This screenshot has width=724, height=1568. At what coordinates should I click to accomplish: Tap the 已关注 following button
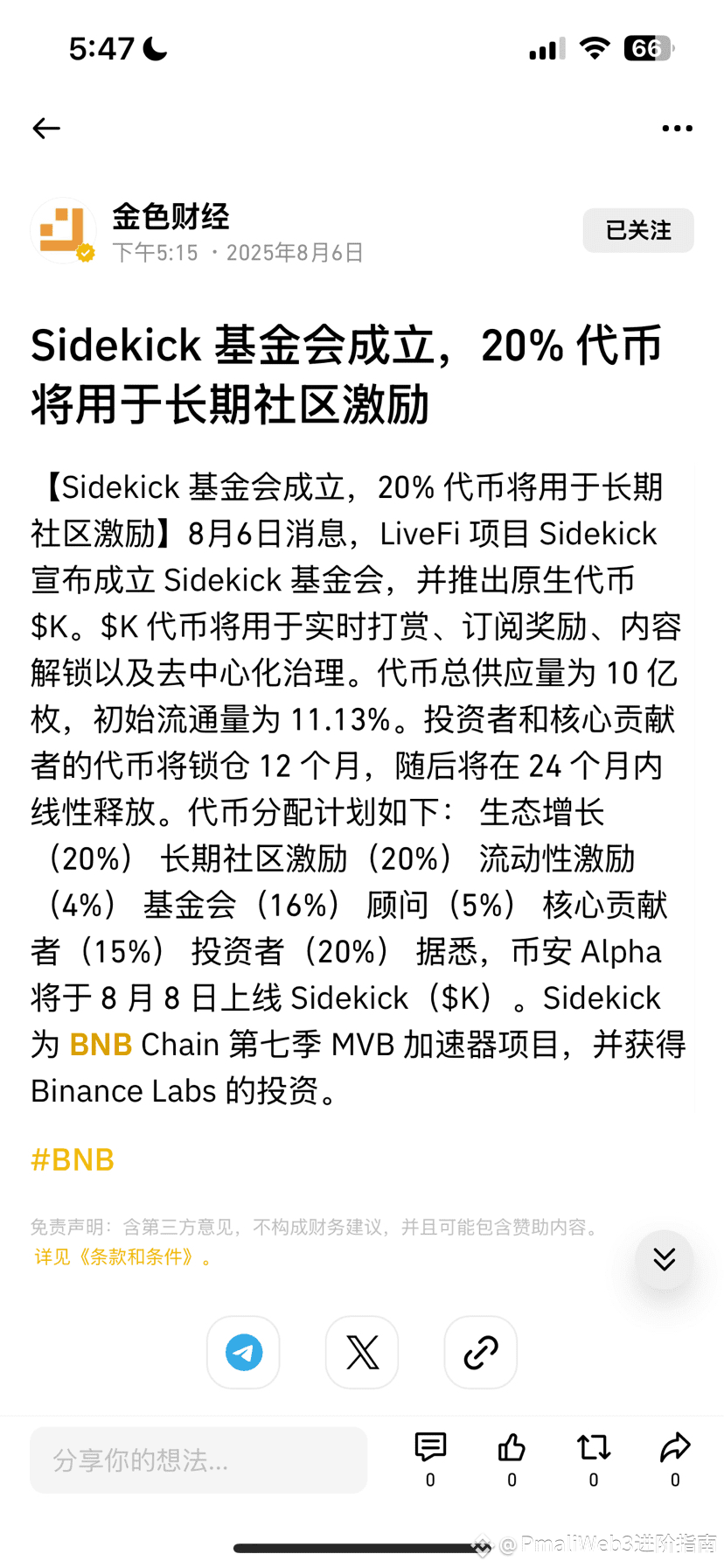[638, 230]
